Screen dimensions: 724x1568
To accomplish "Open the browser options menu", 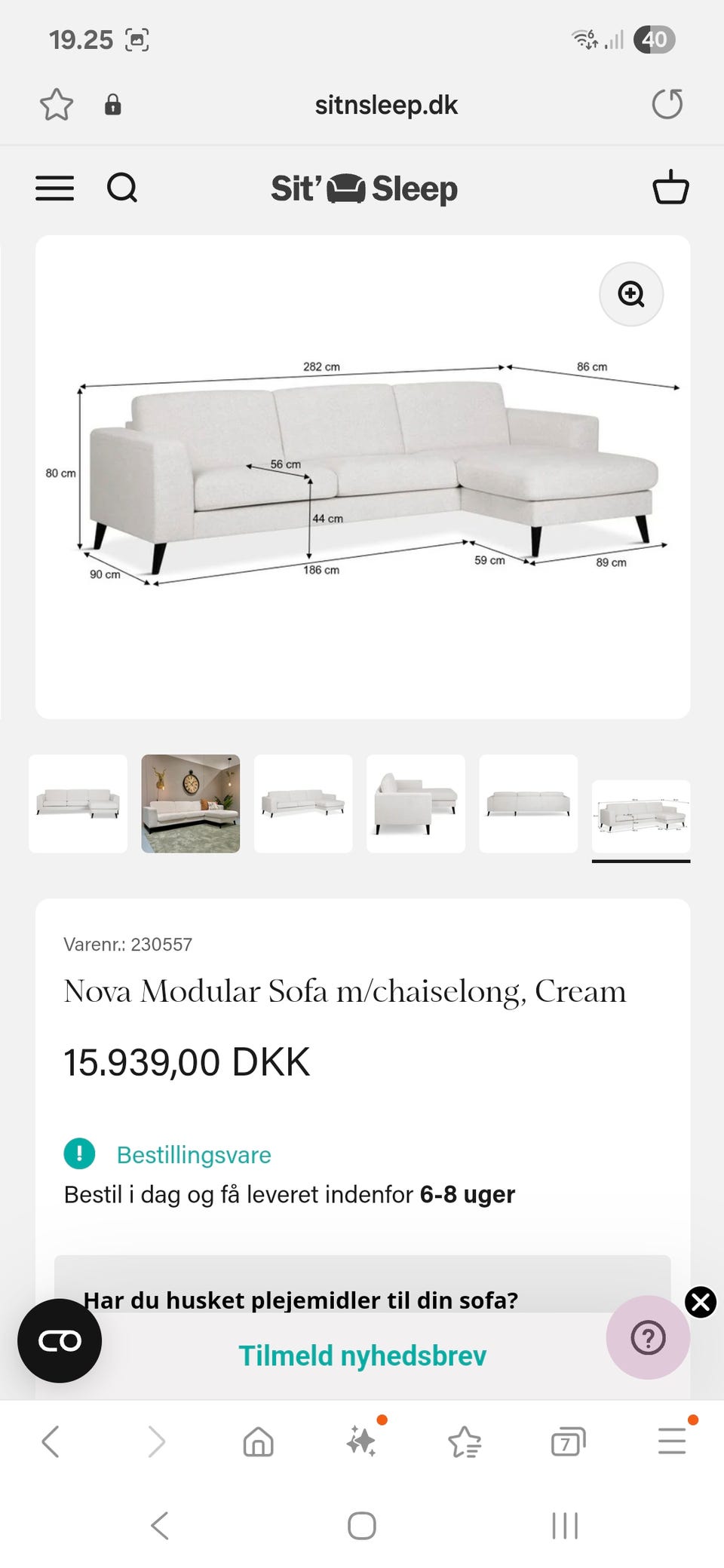I will [671, 1442].
